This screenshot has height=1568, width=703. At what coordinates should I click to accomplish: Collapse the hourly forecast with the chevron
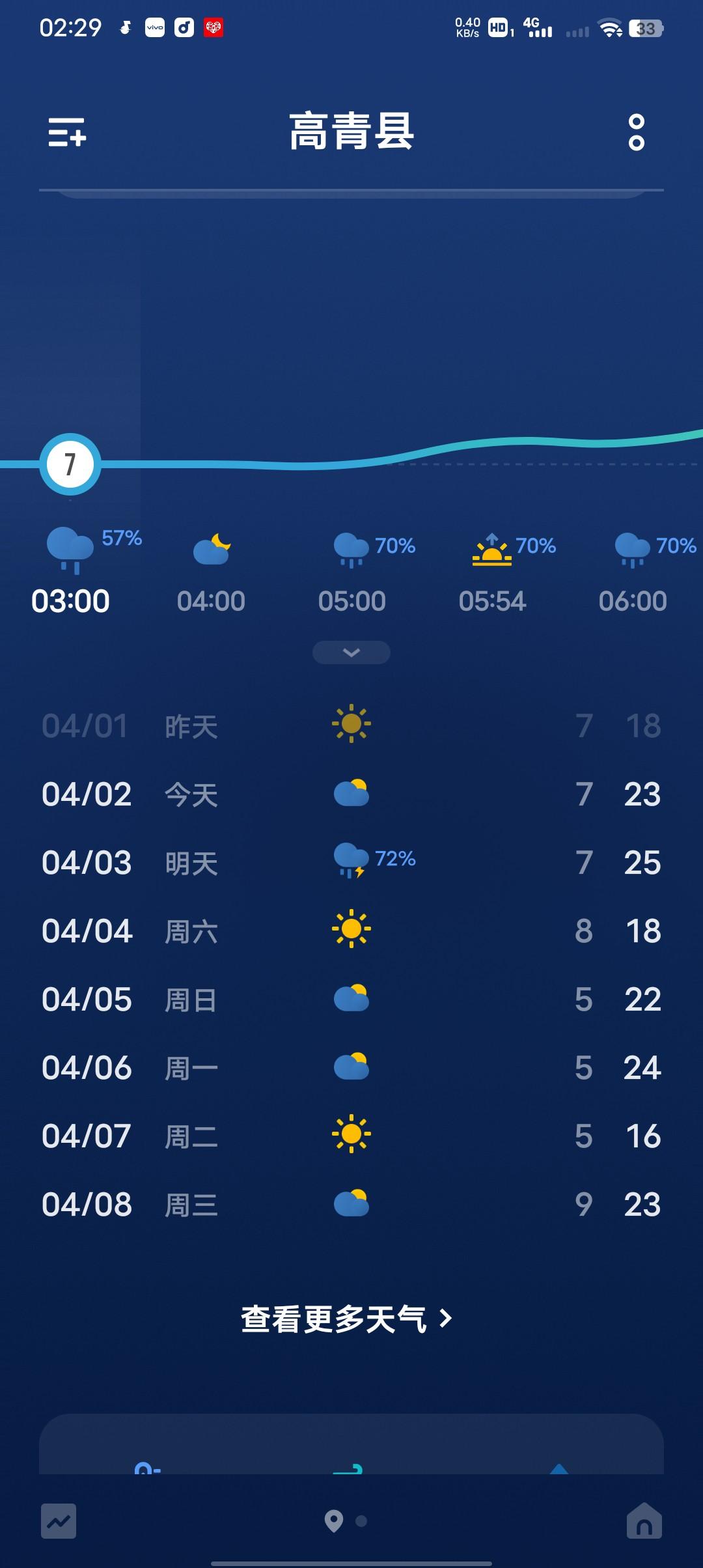coord(351,651)
